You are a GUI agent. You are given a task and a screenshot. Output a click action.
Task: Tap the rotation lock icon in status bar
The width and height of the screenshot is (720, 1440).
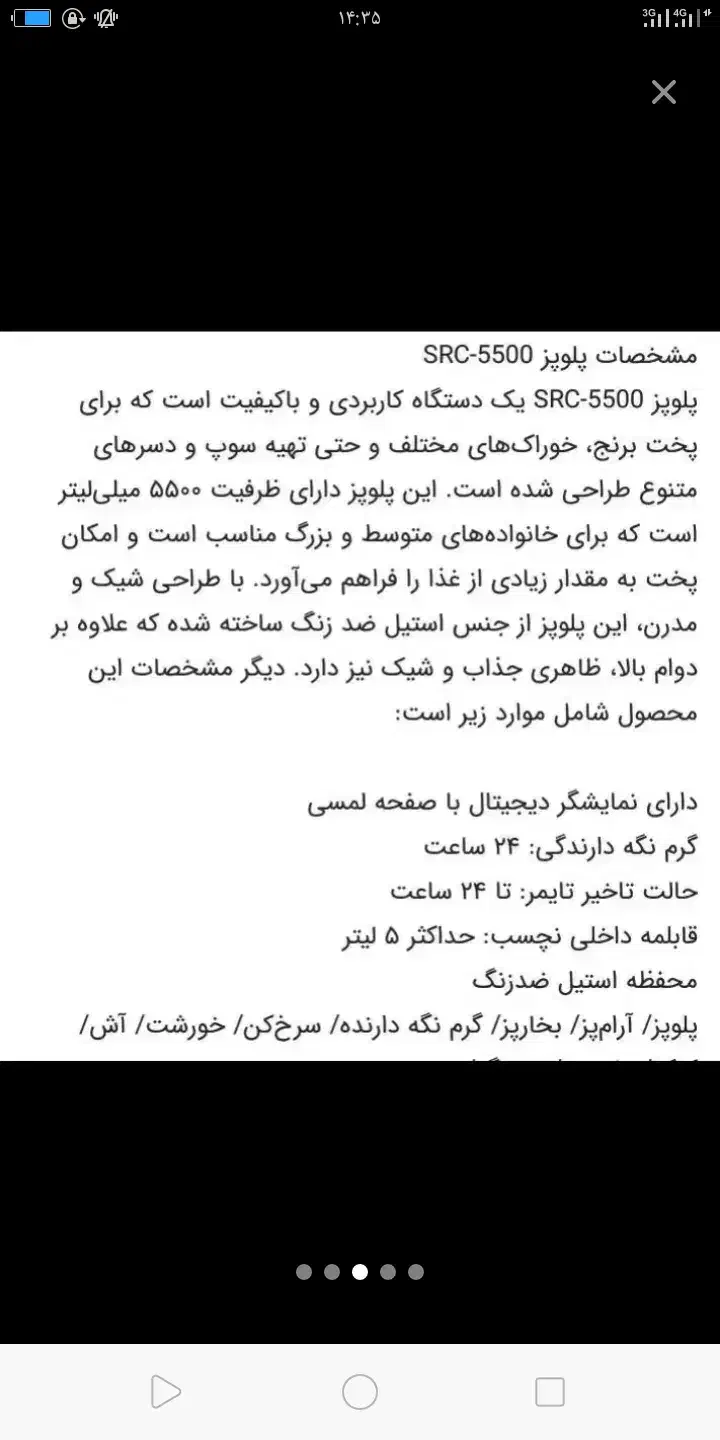tap(72, 17)
